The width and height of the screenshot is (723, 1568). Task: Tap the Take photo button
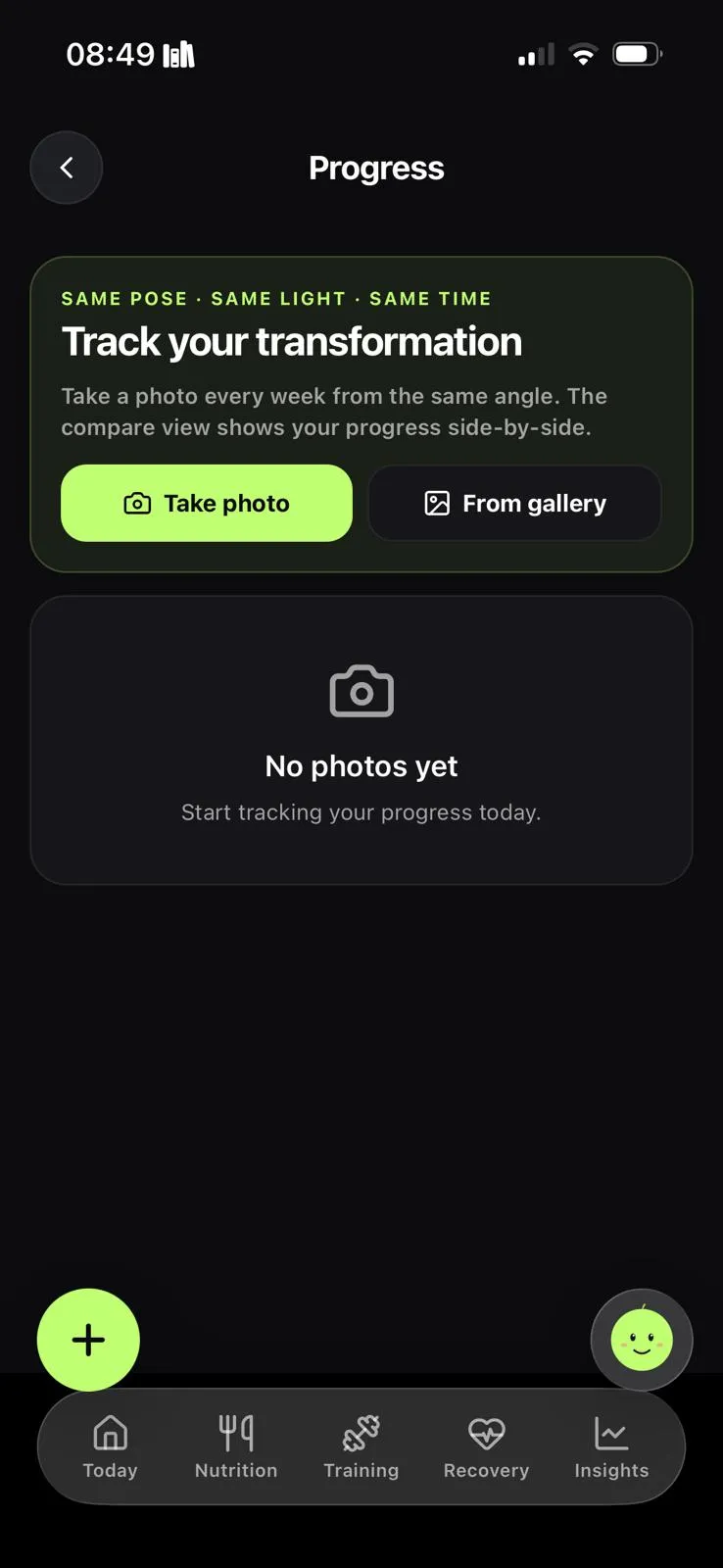tap(207, 503)
